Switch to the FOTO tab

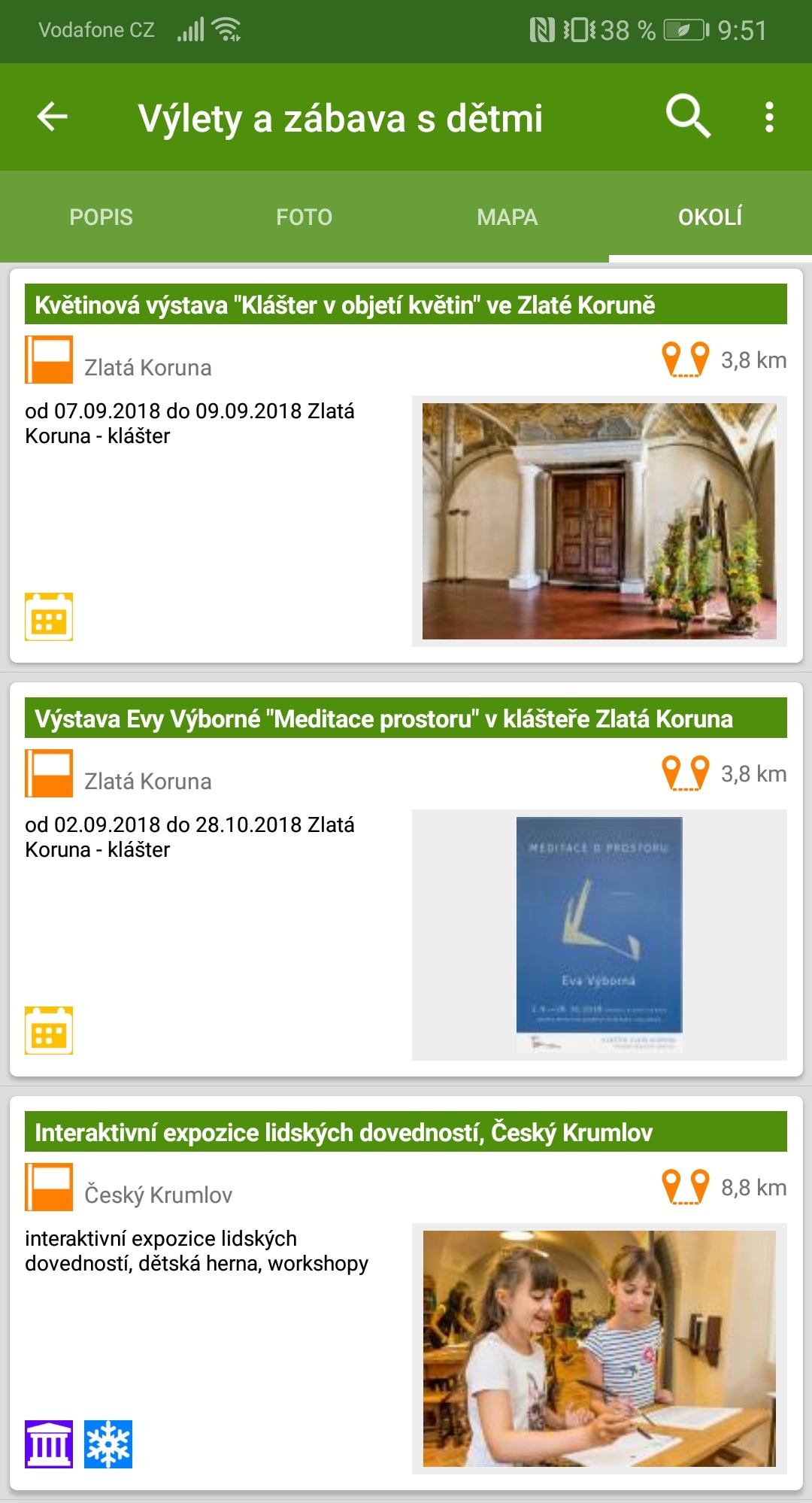[x=304, y=217]
